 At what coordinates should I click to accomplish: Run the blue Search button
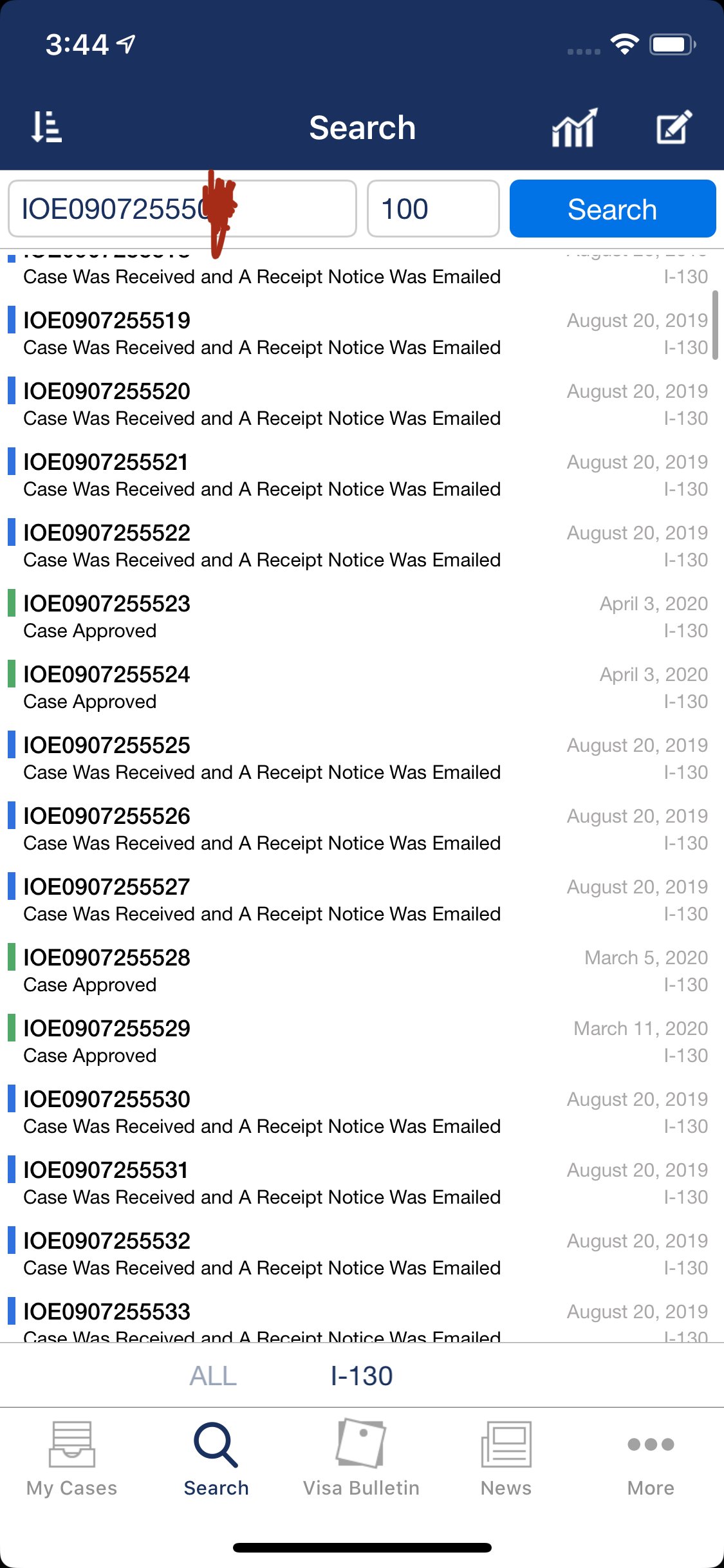(x=613, y=209)
